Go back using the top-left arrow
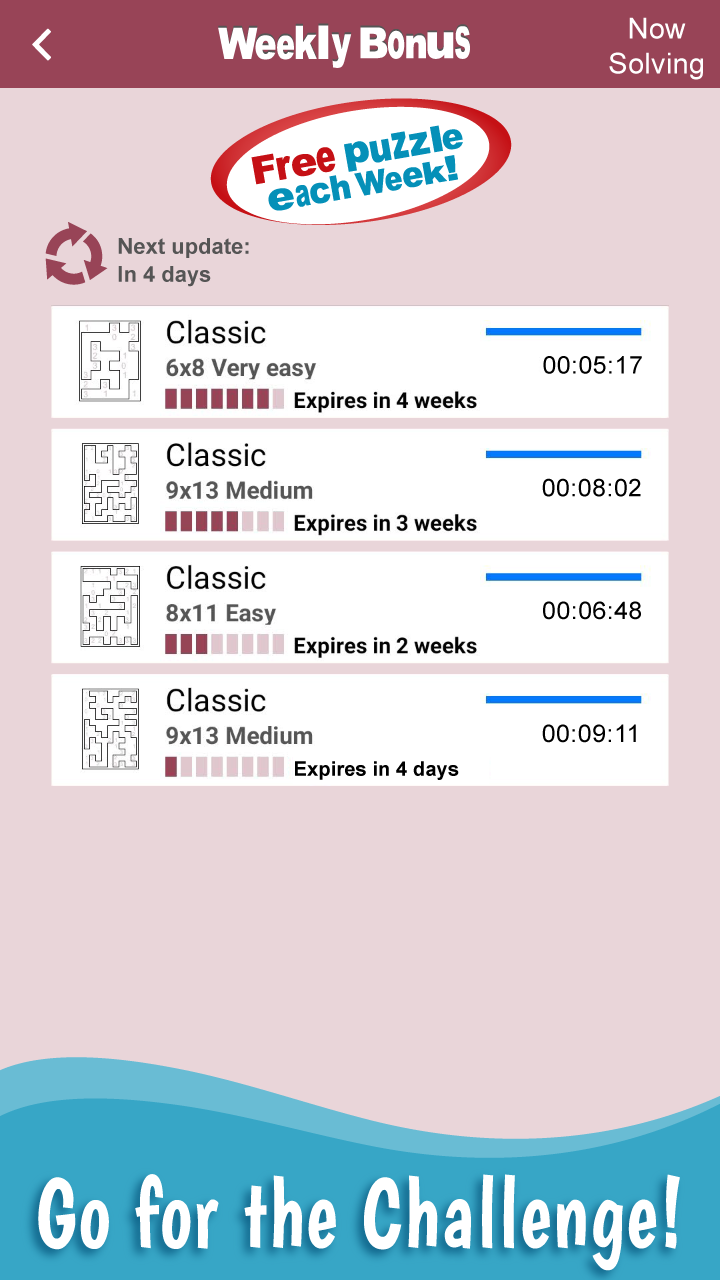The image size is (720, 1280). click(x=42, y=44)
